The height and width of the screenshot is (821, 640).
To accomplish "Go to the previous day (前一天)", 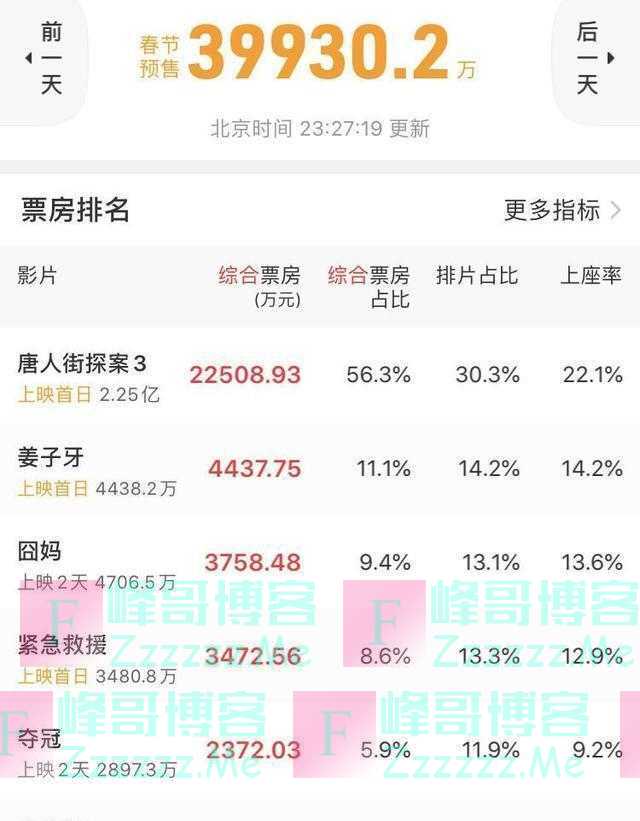I will 45,58.
